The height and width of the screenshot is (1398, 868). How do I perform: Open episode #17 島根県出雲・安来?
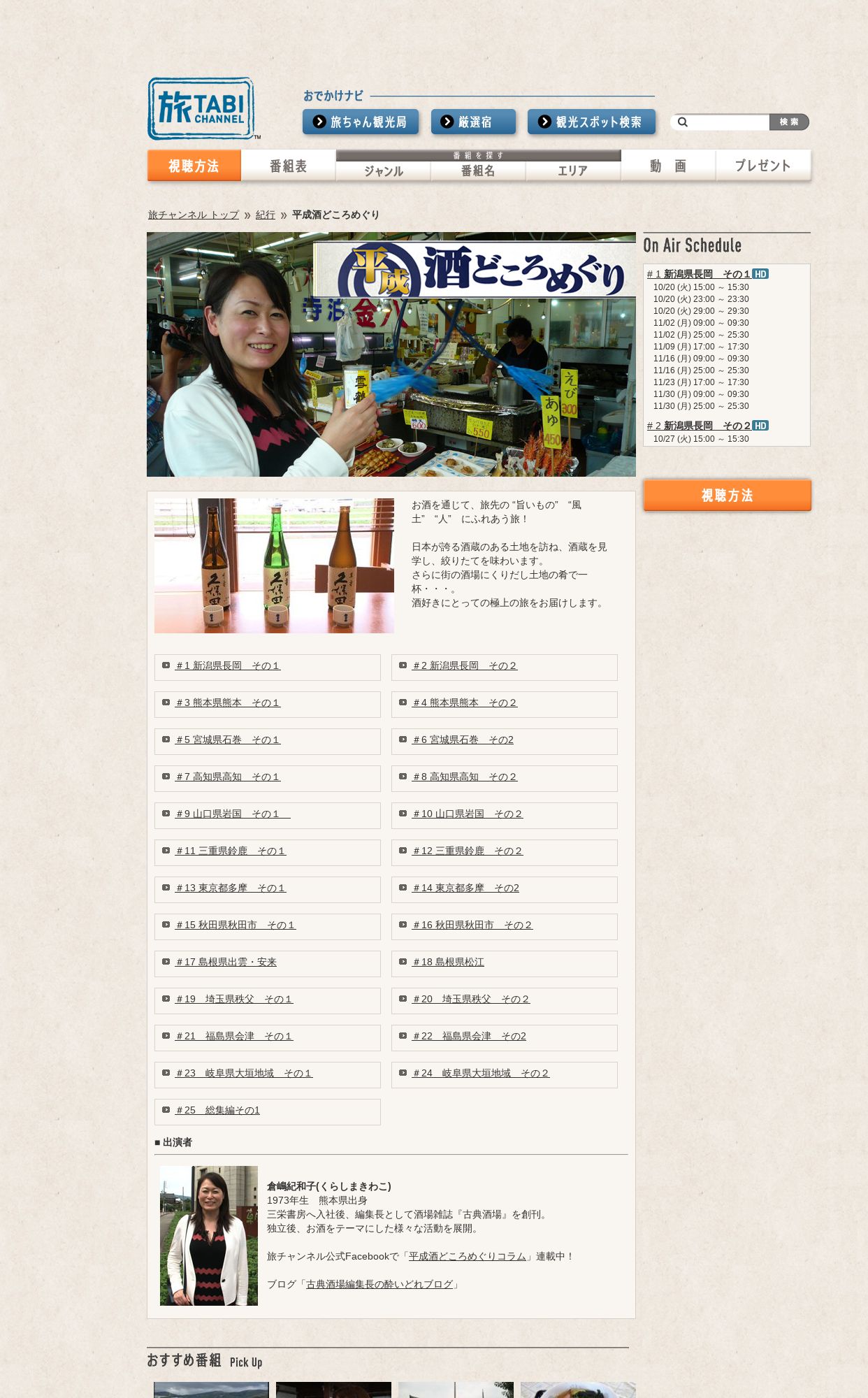point(226,963)
